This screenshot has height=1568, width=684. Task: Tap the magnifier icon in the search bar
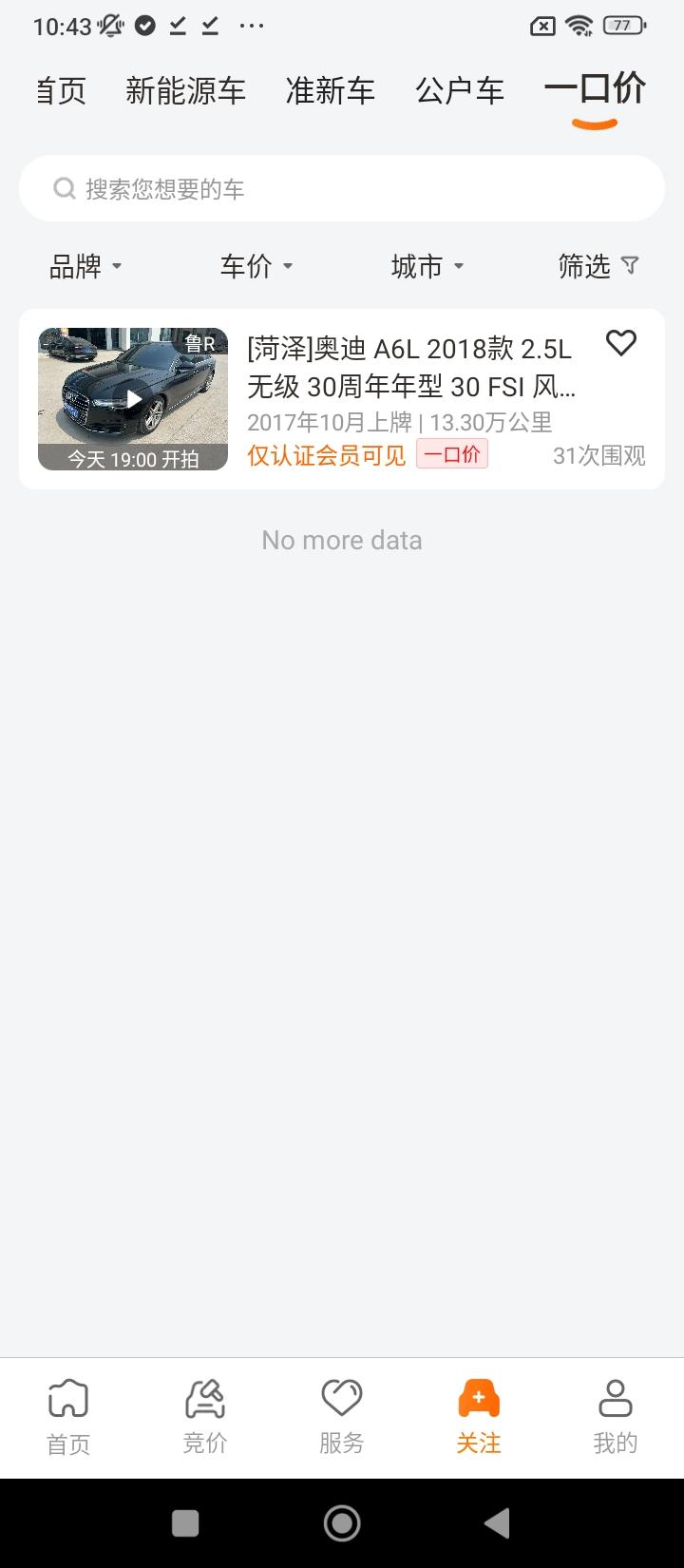pos(64,187)
